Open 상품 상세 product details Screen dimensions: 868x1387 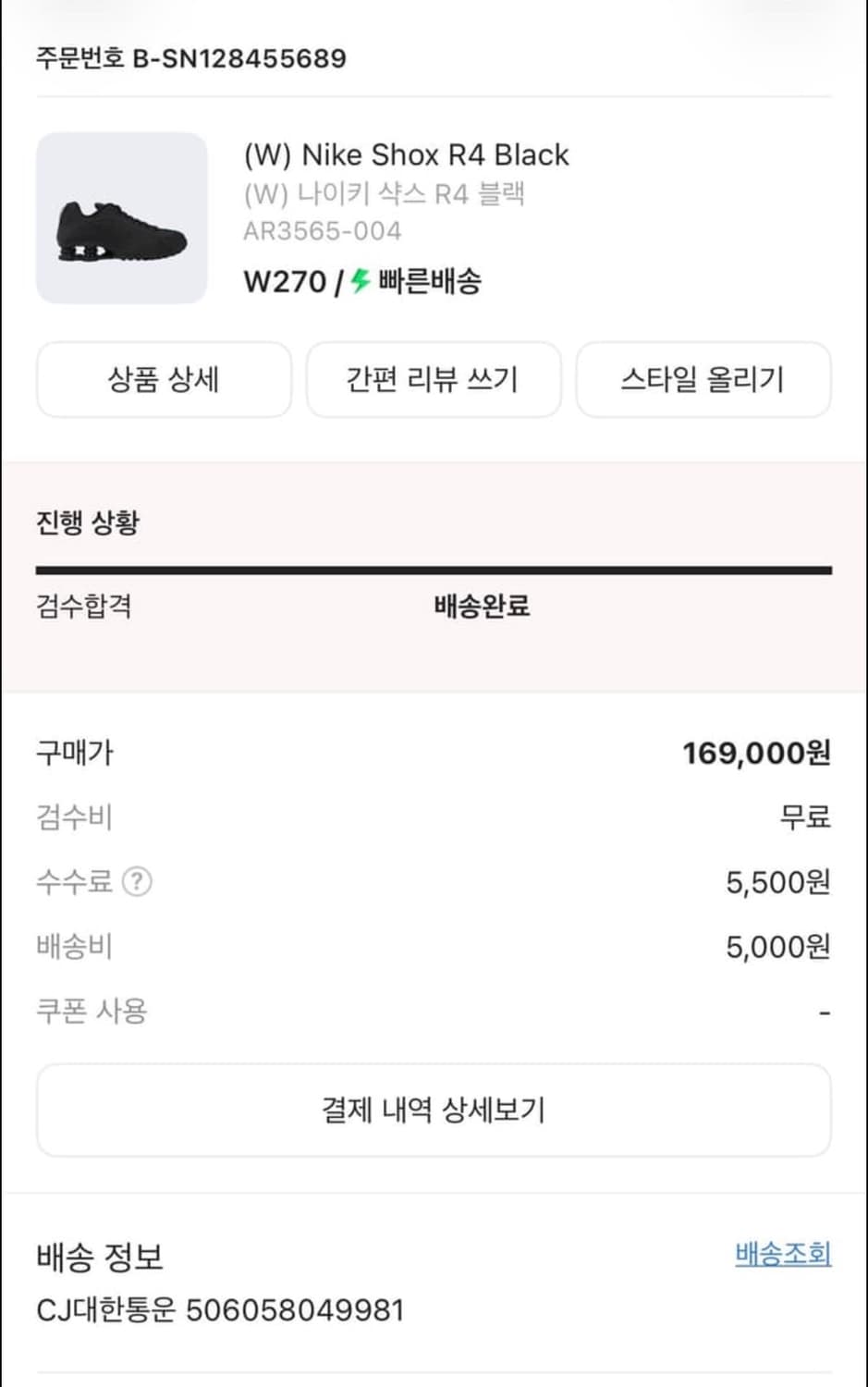164,379
